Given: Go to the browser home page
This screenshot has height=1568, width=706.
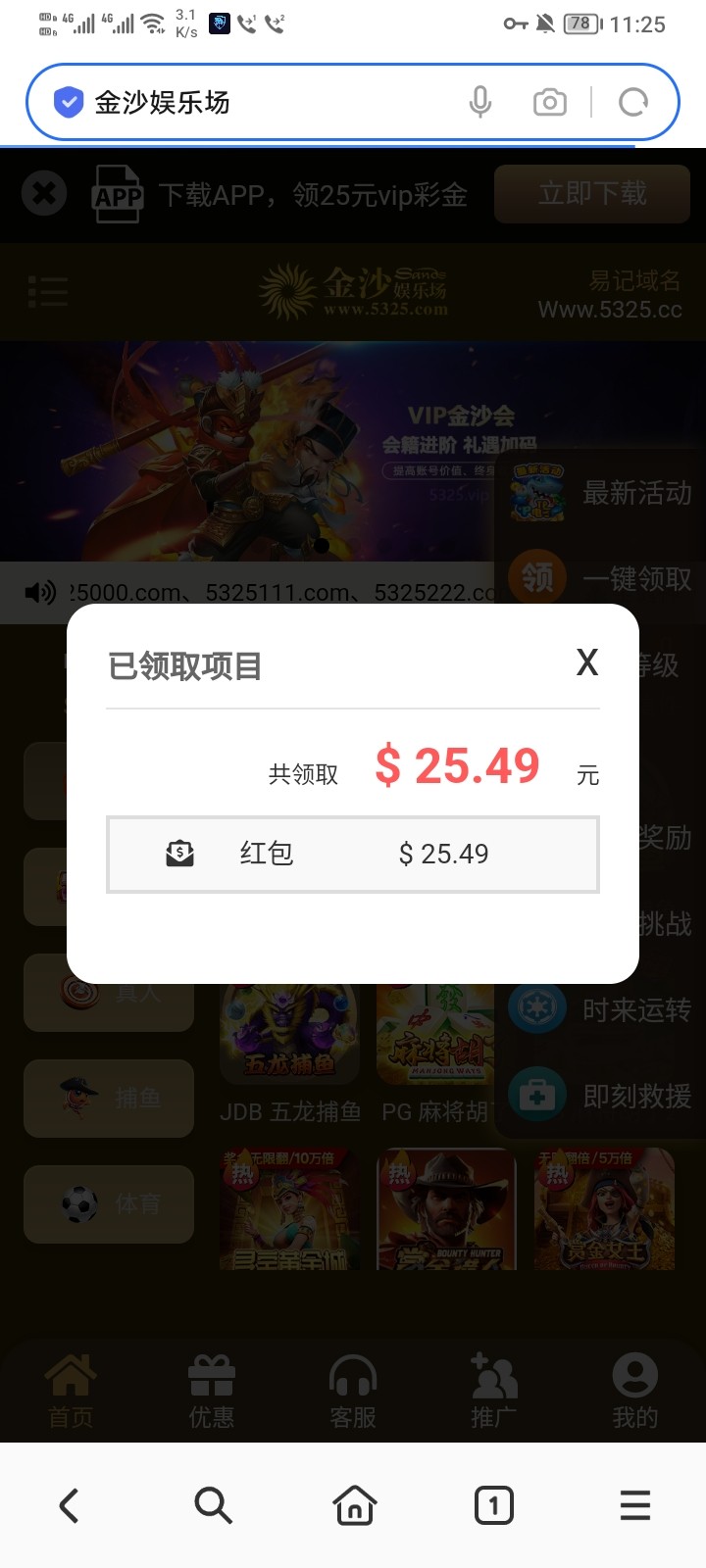Looking at the screenshot, I should click(354, 1505).
